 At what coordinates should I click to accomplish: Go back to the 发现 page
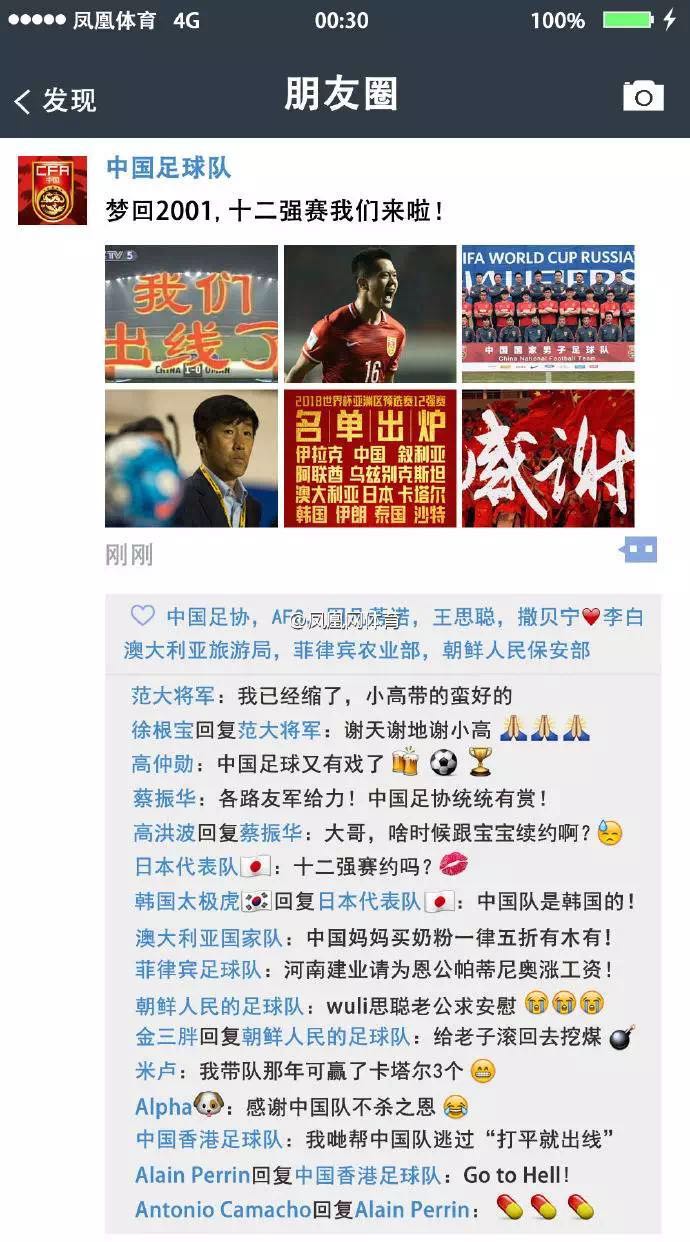[x=55, y=100]
